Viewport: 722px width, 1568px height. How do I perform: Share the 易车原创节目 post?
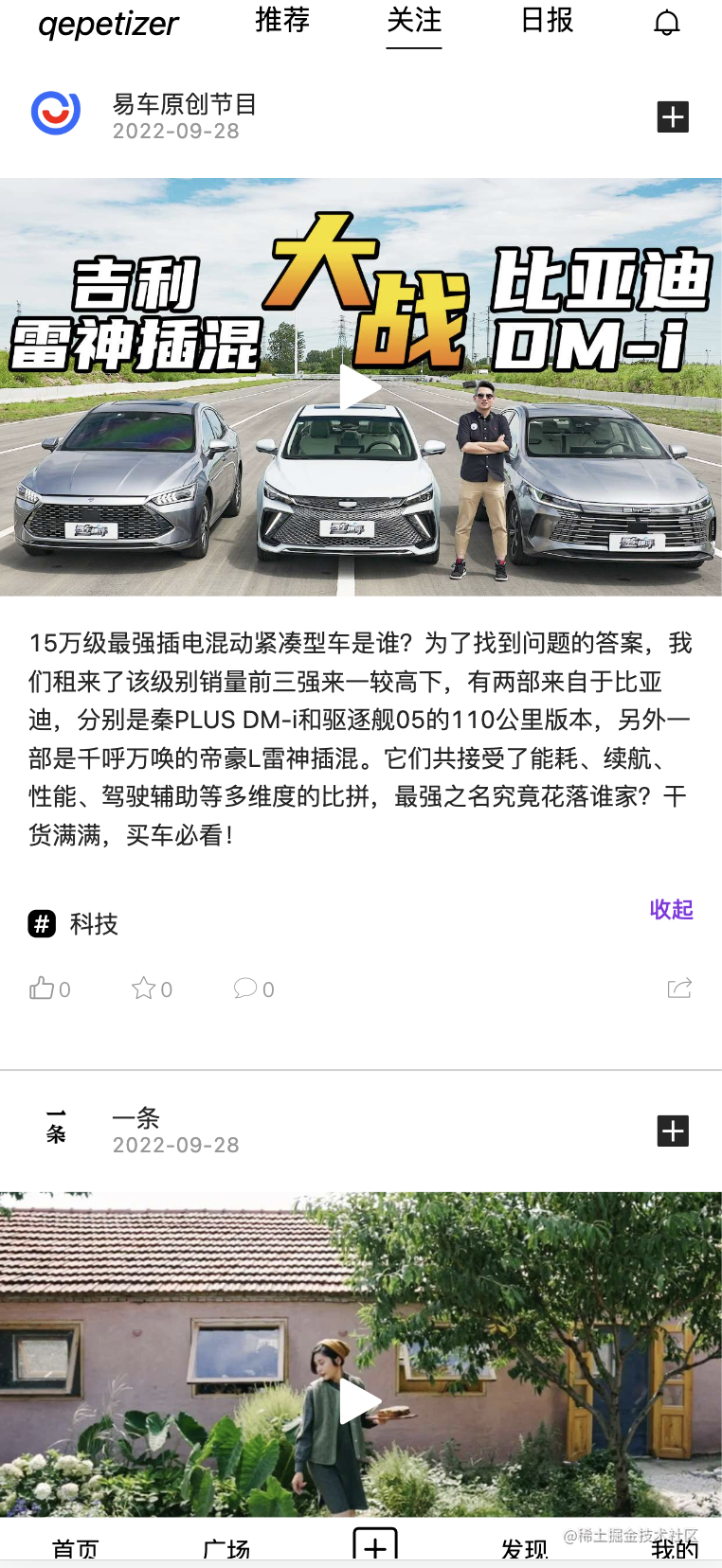click(679, 989)
